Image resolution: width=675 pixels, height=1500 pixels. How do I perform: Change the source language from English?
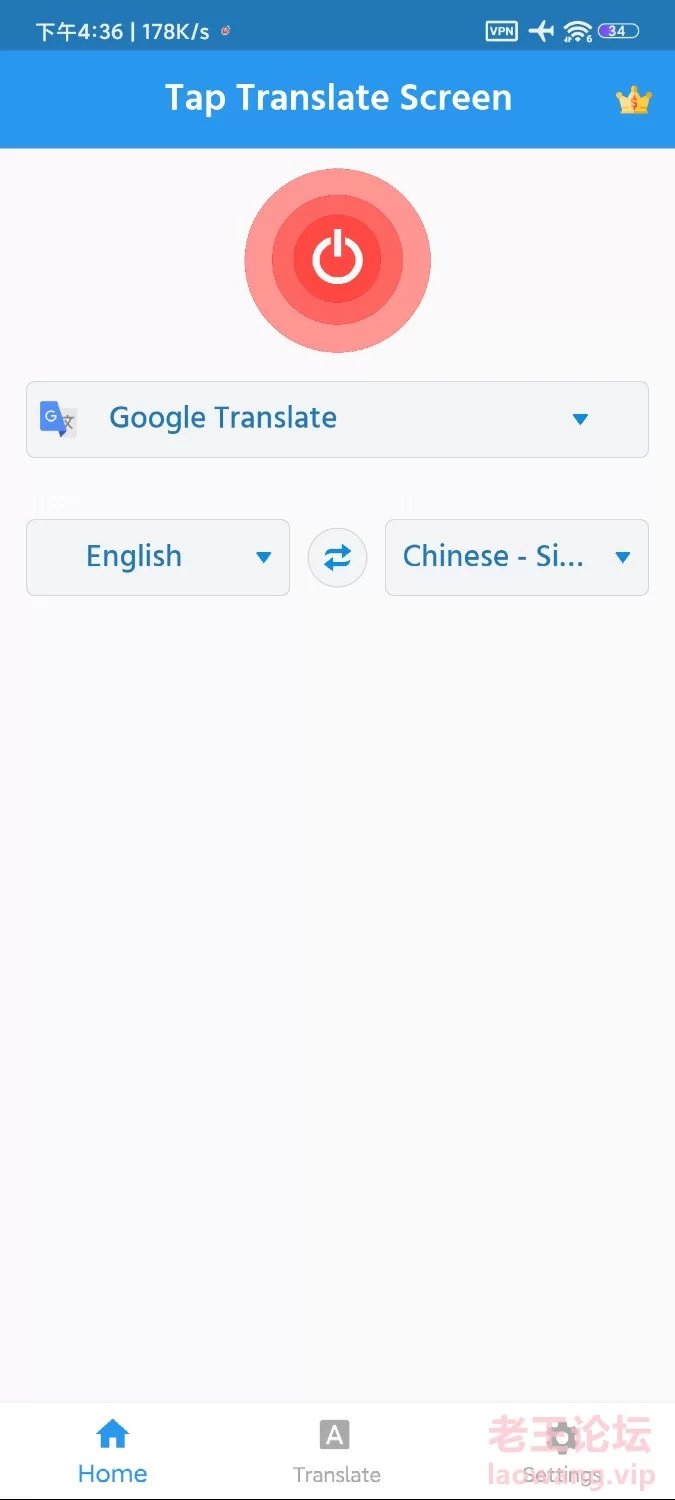coord(158,557)
